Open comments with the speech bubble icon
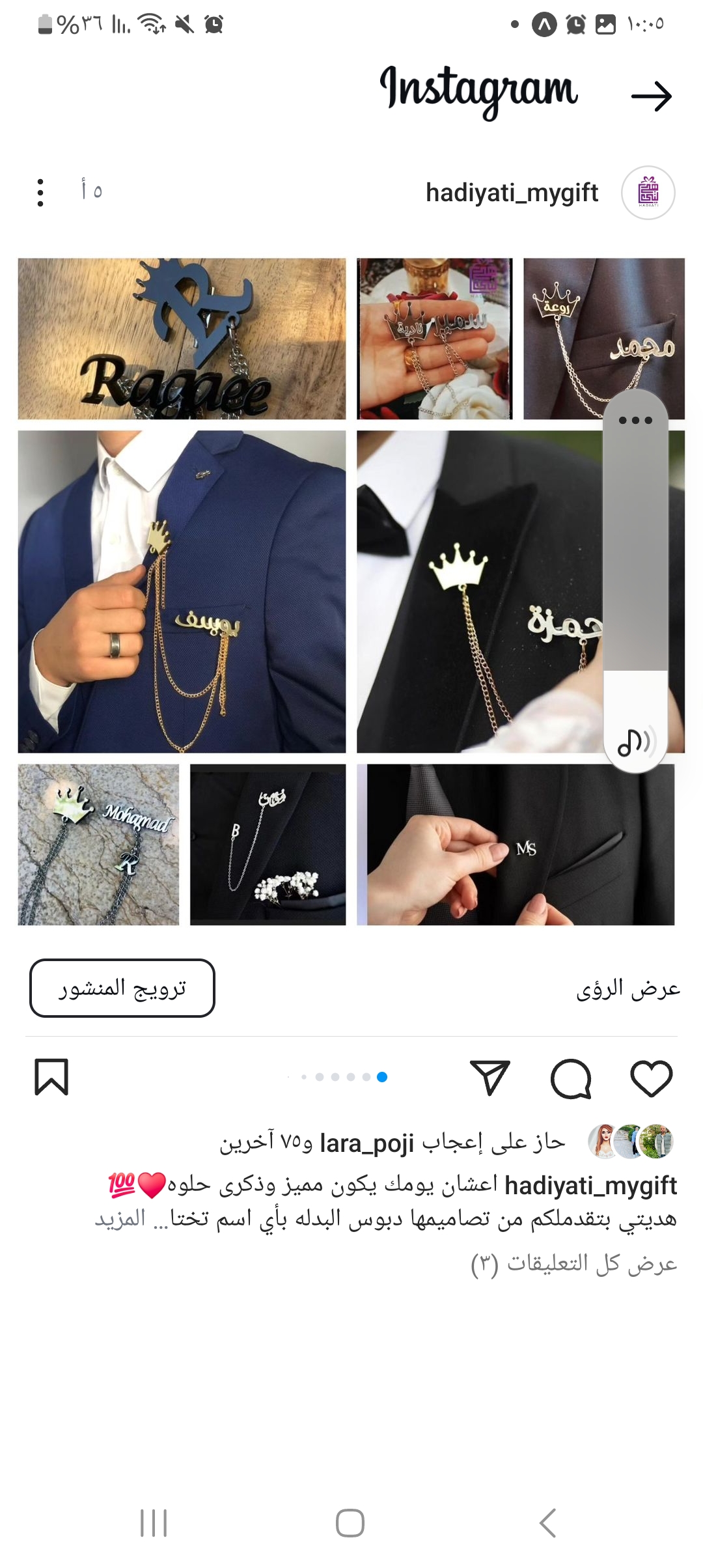 tap(571, 1078)
